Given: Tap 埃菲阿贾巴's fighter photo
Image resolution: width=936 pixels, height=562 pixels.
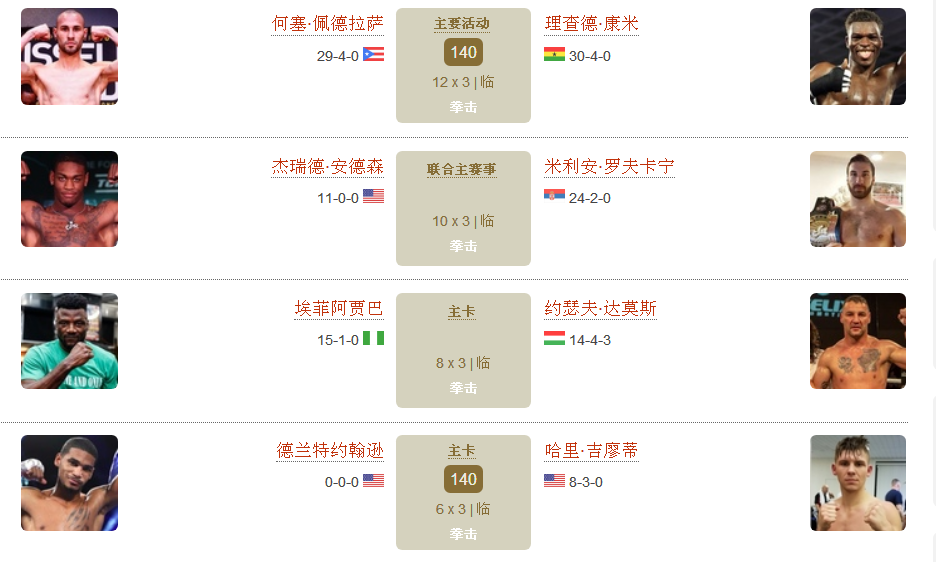Looking at the screenshot, I should point(69,341).
